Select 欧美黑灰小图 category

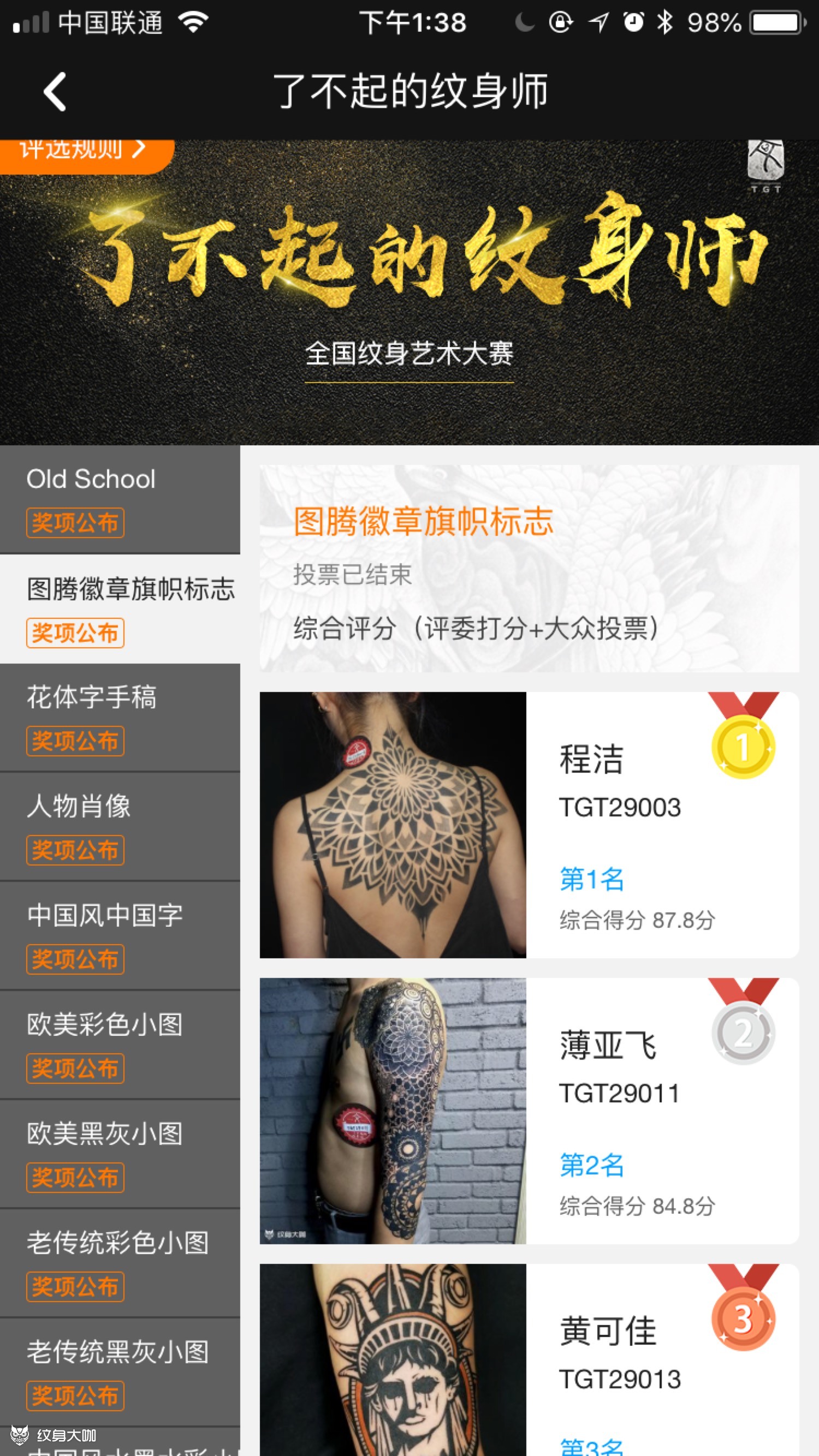(120, 1154)
